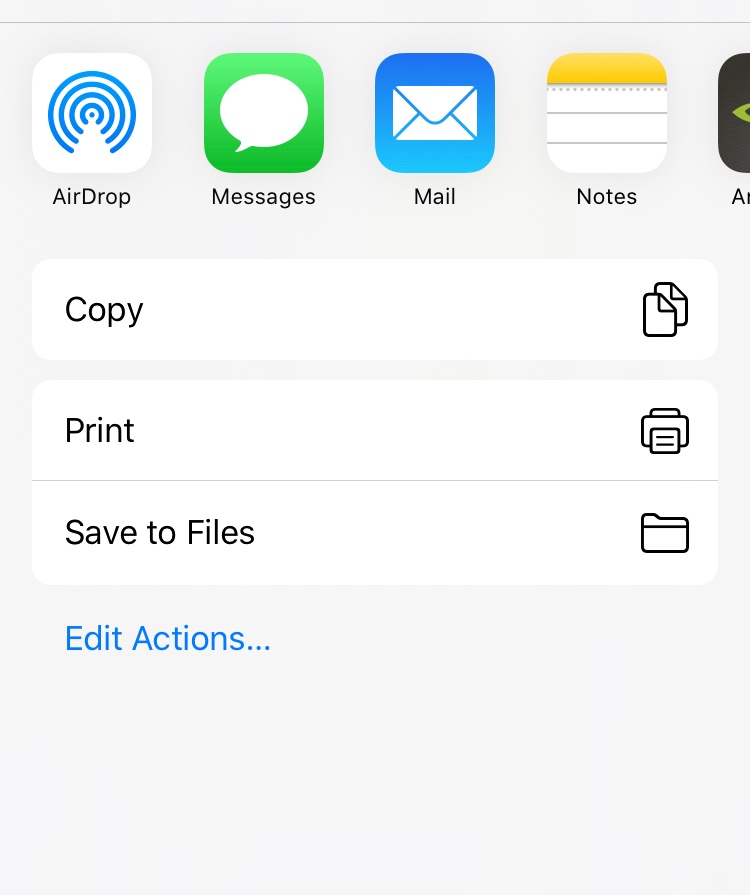
Task: Select Save to Files
Action: click(x=375, y=533)
